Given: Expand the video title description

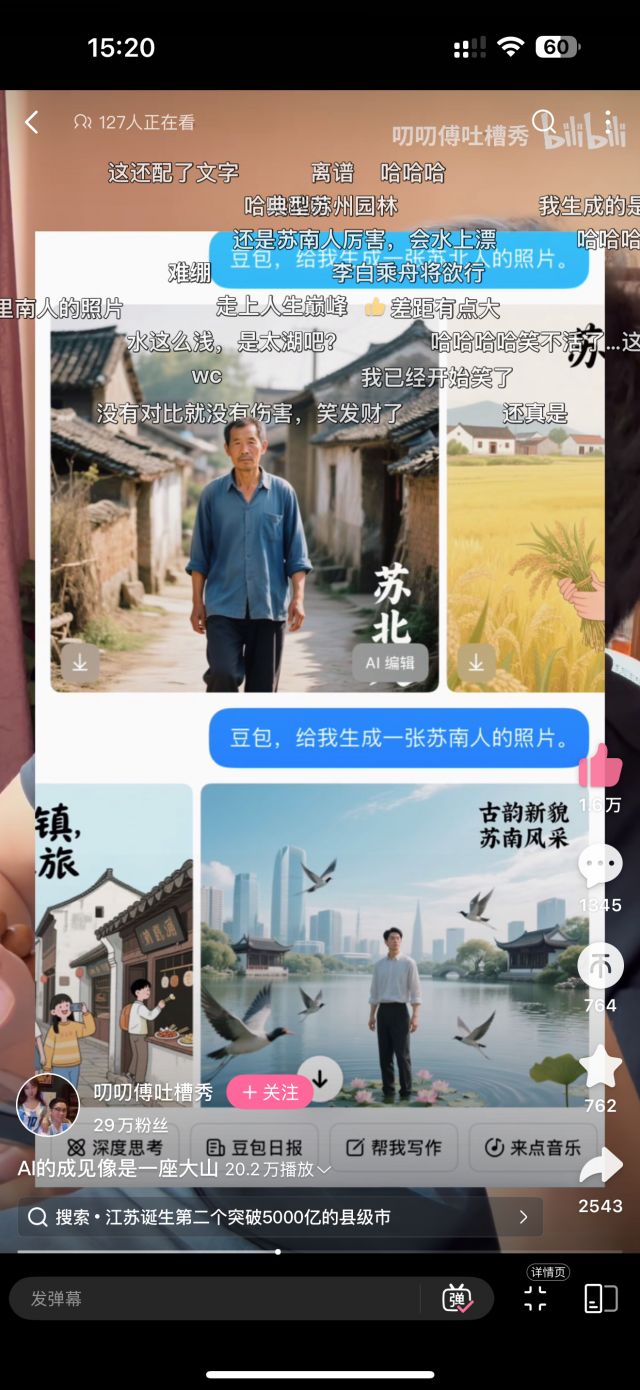Looking at the screenshot, I should click(x=324, y=1169).
